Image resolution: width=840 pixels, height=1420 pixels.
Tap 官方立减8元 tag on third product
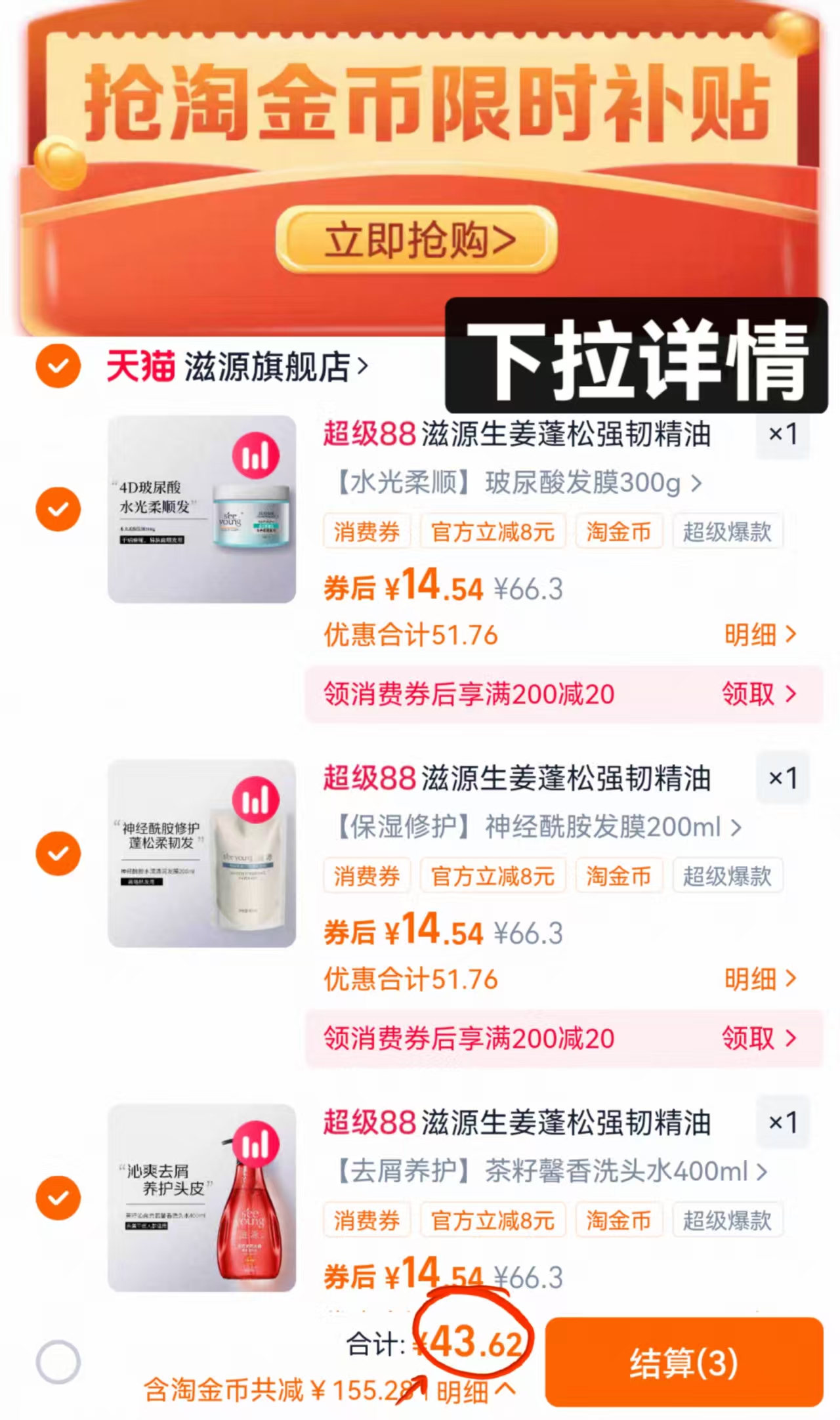tap(492, 1221)
